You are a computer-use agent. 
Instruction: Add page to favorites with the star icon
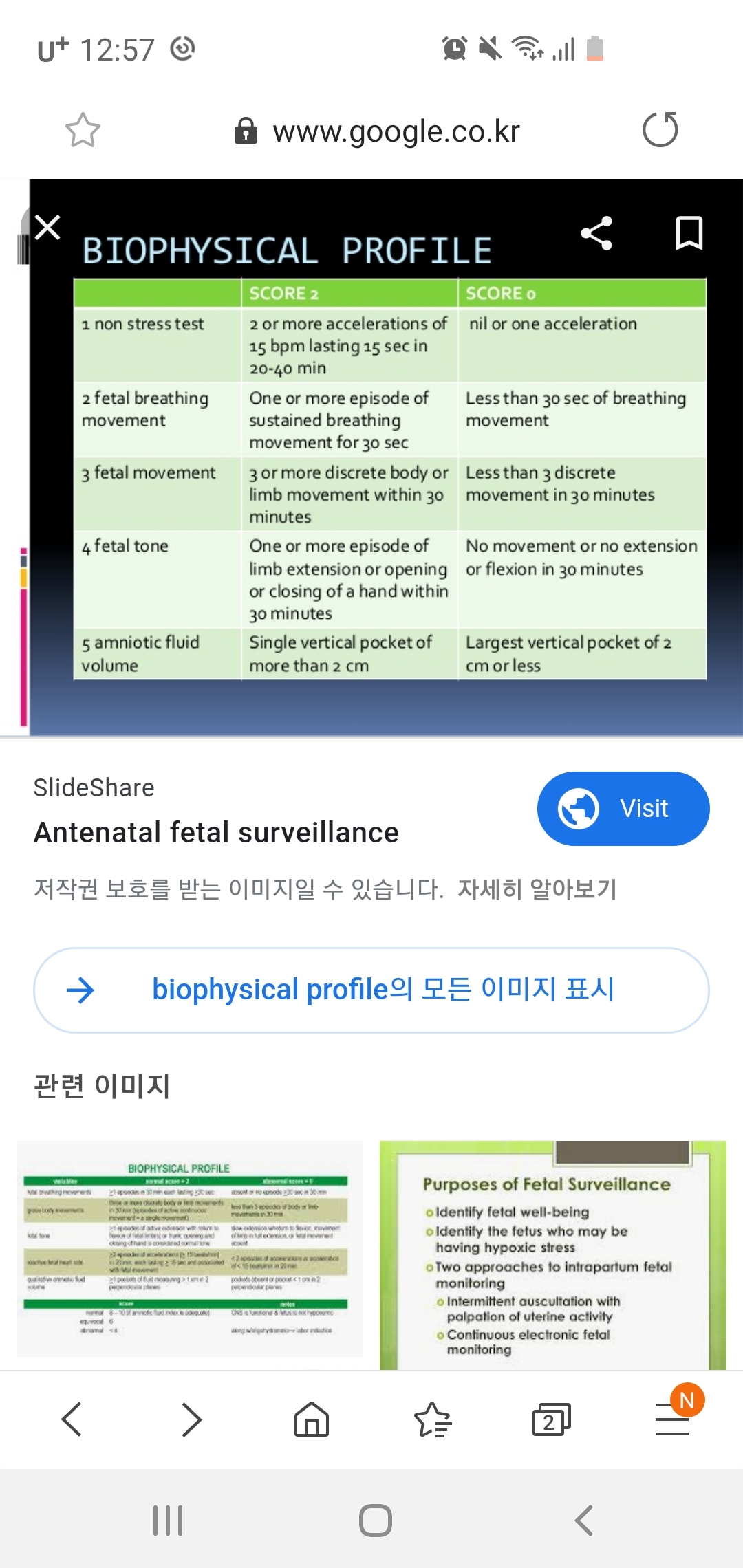83,131
